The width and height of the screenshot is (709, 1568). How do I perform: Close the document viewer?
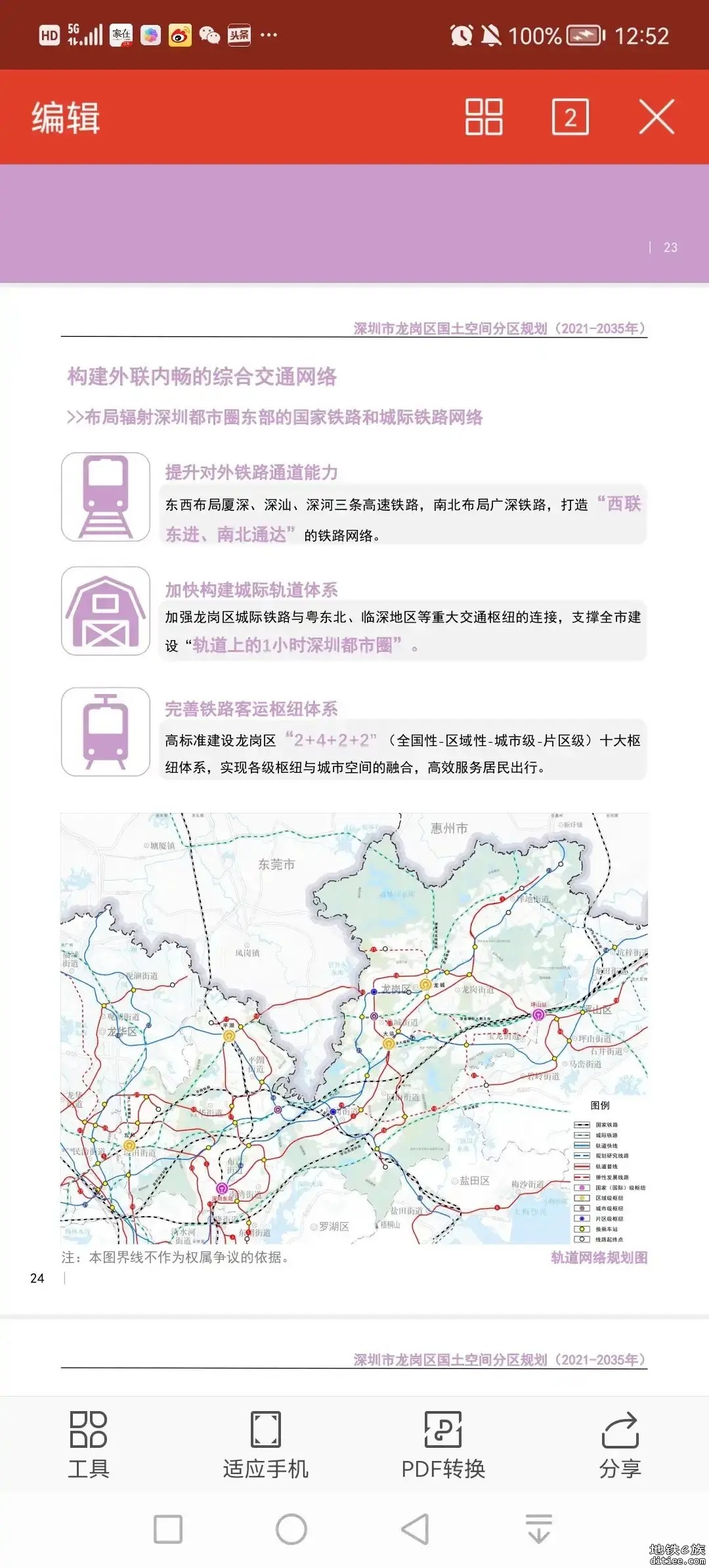coord(656,118)
